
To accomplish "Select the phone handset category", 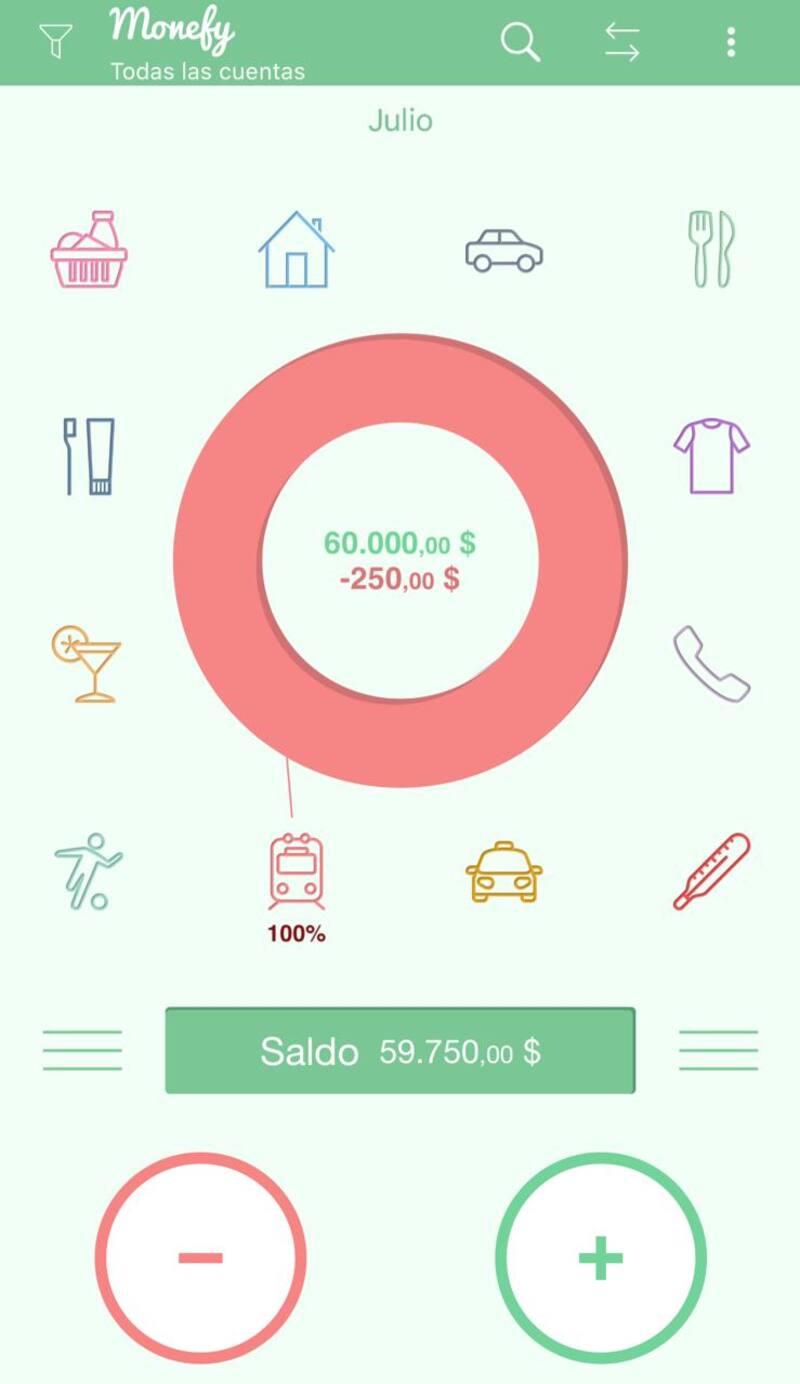I will click(x=711, y=664).
